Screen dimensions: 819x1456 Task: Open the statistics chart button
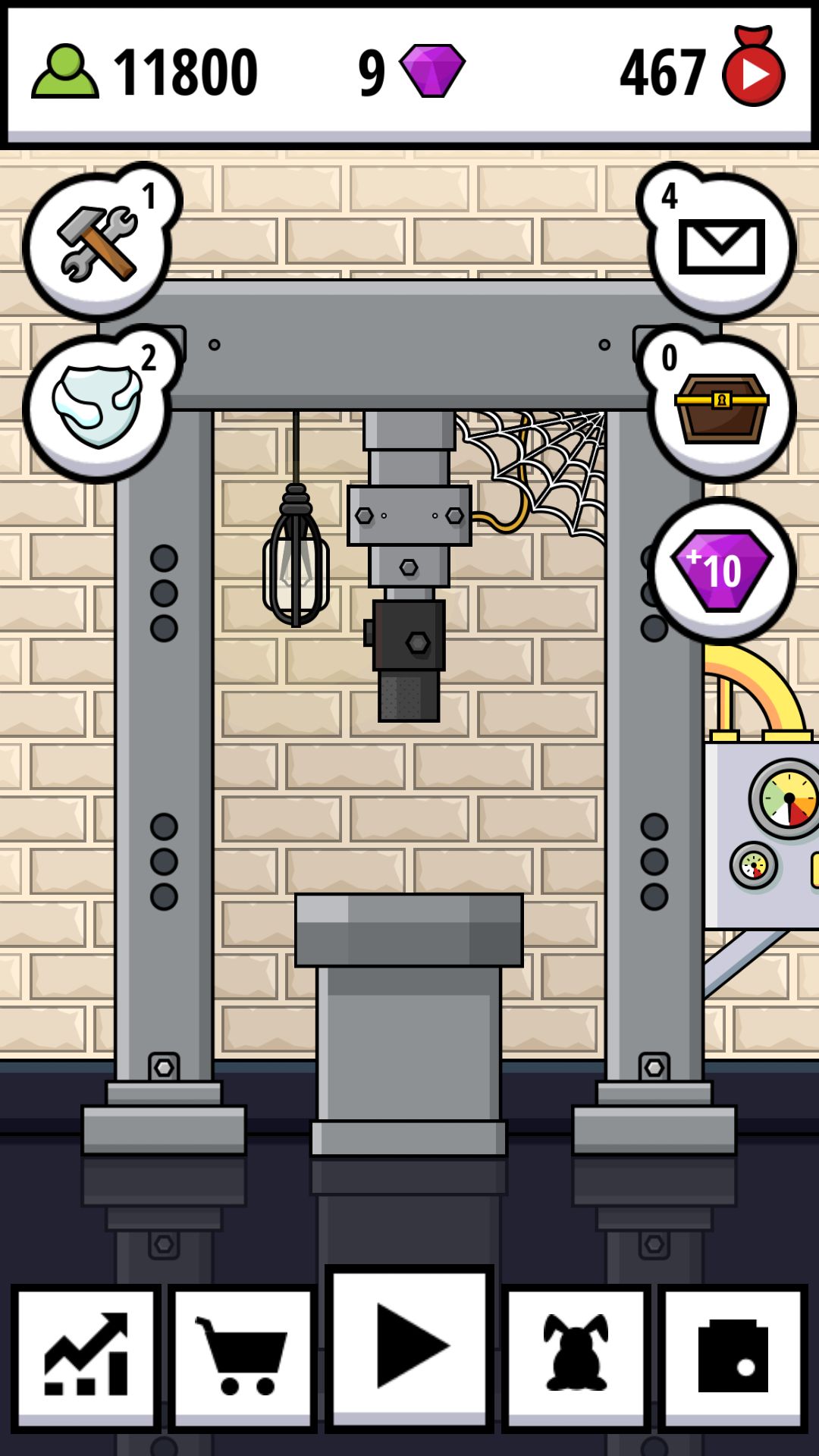pyautogui.click(x=86, y=1358)
